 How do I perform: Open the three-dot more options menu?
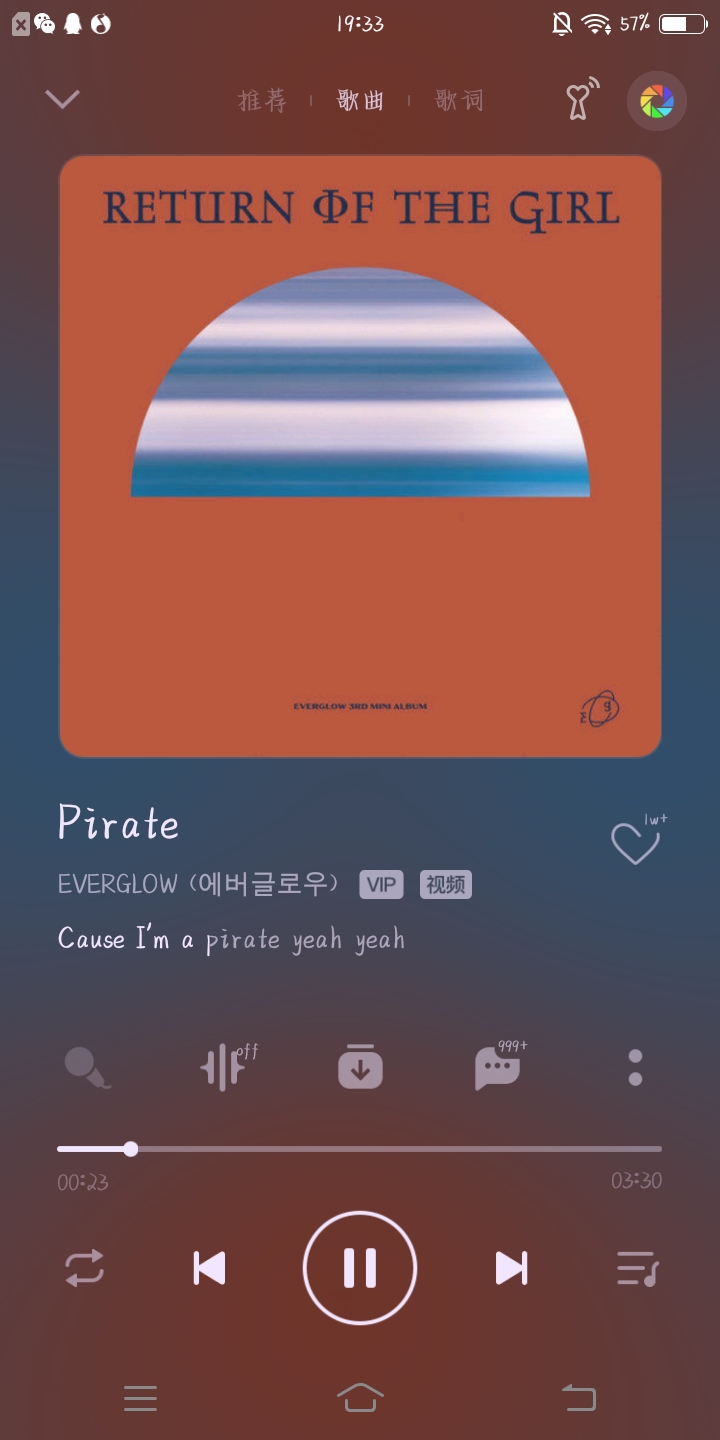(x=635, y=1068)
